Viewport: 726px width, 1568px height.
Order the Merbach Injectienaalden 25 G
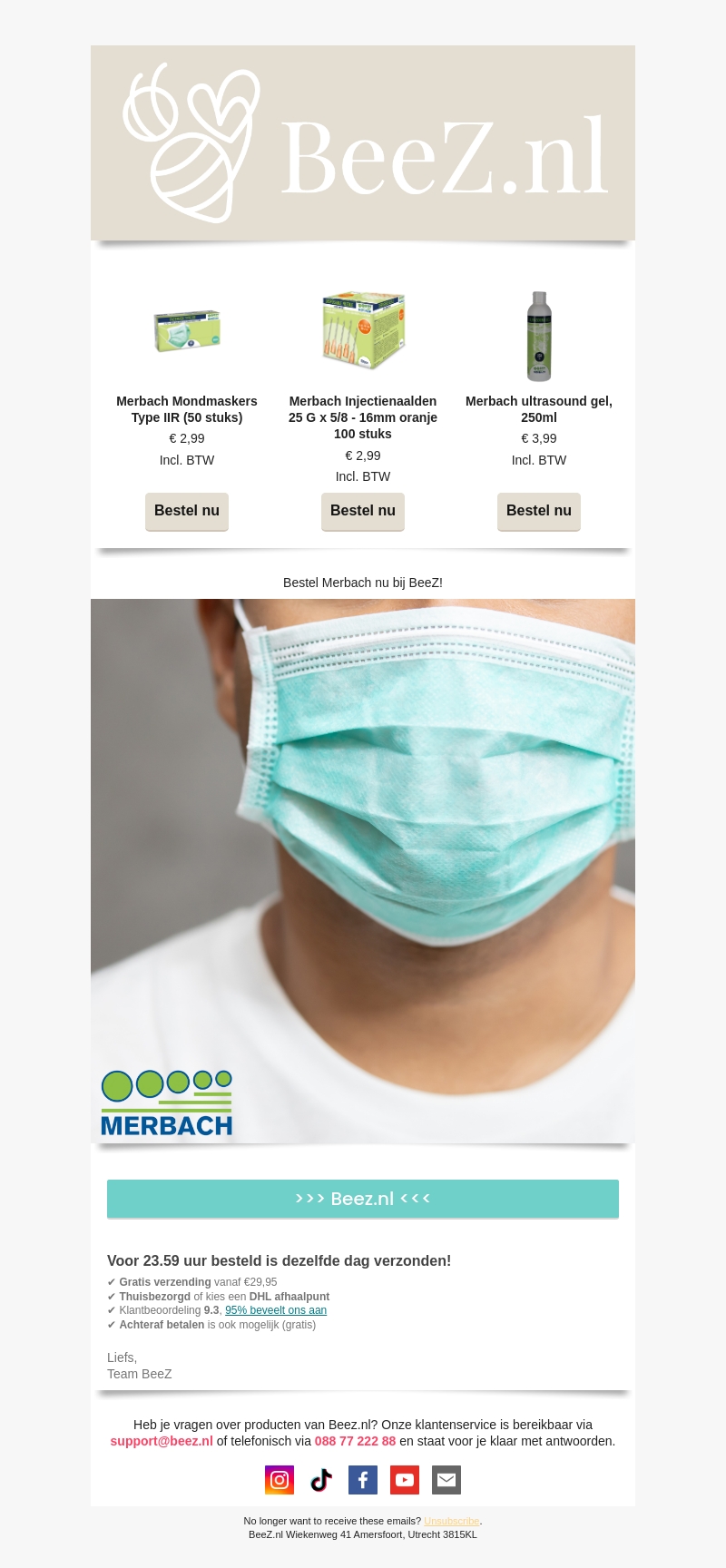tap(363, 511)
